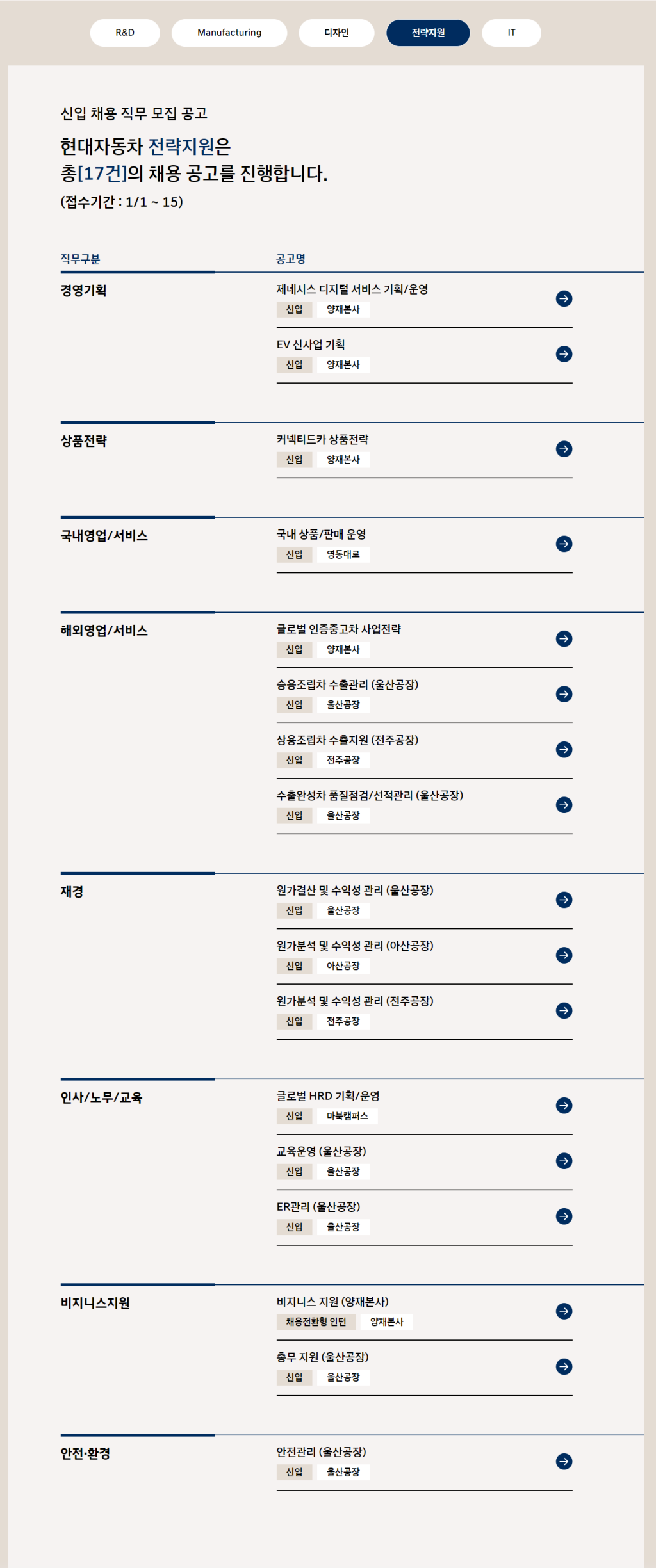Open 국내 상품/판매 운영 posting

564,544
